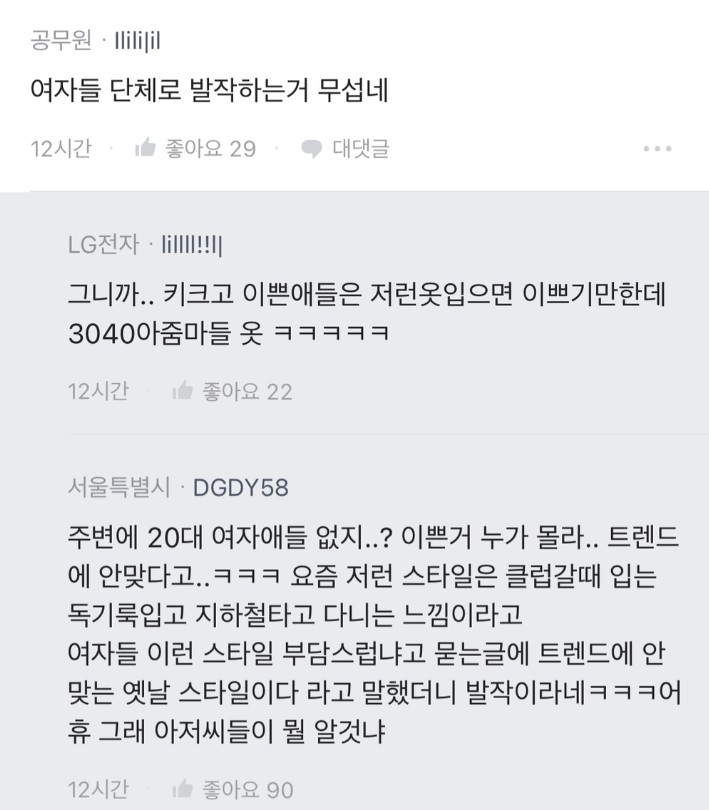The width and height of the screenshot is (709, 810).
Task: Open replies on the 공무원 comment
Action: 345,149
